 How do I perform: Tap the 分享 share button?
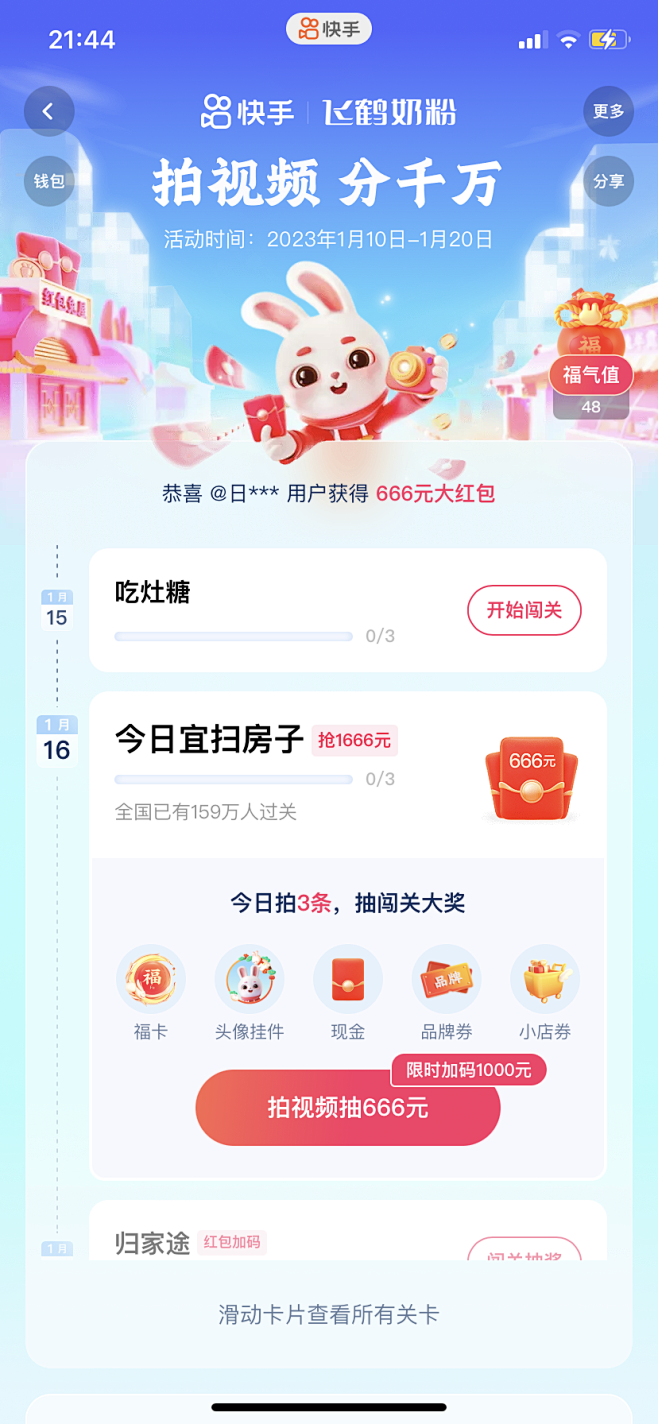point(608,181)
